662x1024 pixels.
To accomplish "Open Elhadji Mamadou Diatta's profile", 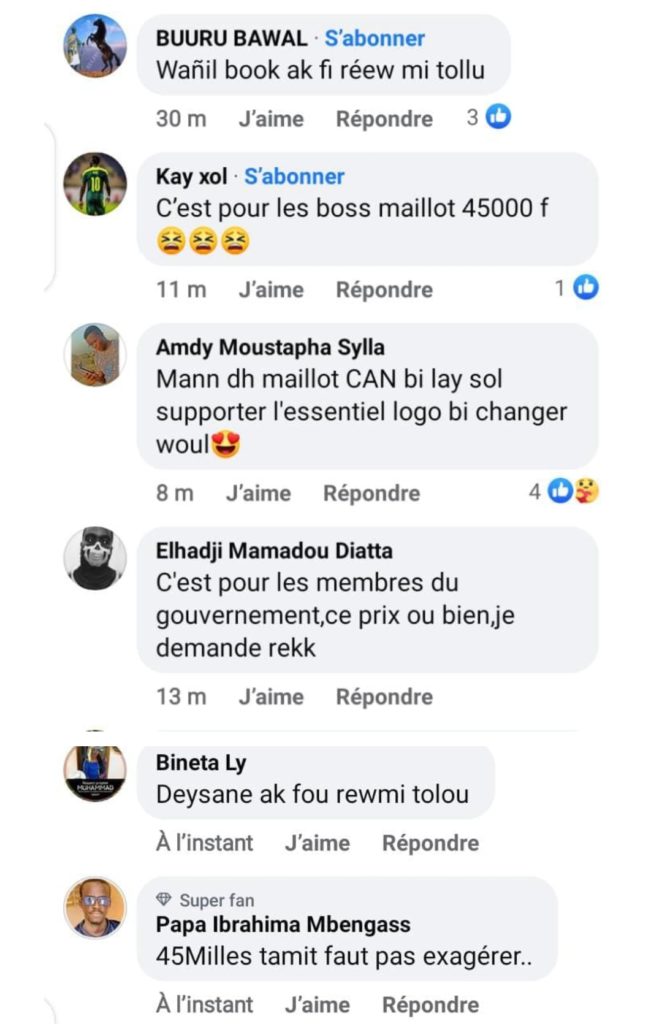I will tap(274, 551).
